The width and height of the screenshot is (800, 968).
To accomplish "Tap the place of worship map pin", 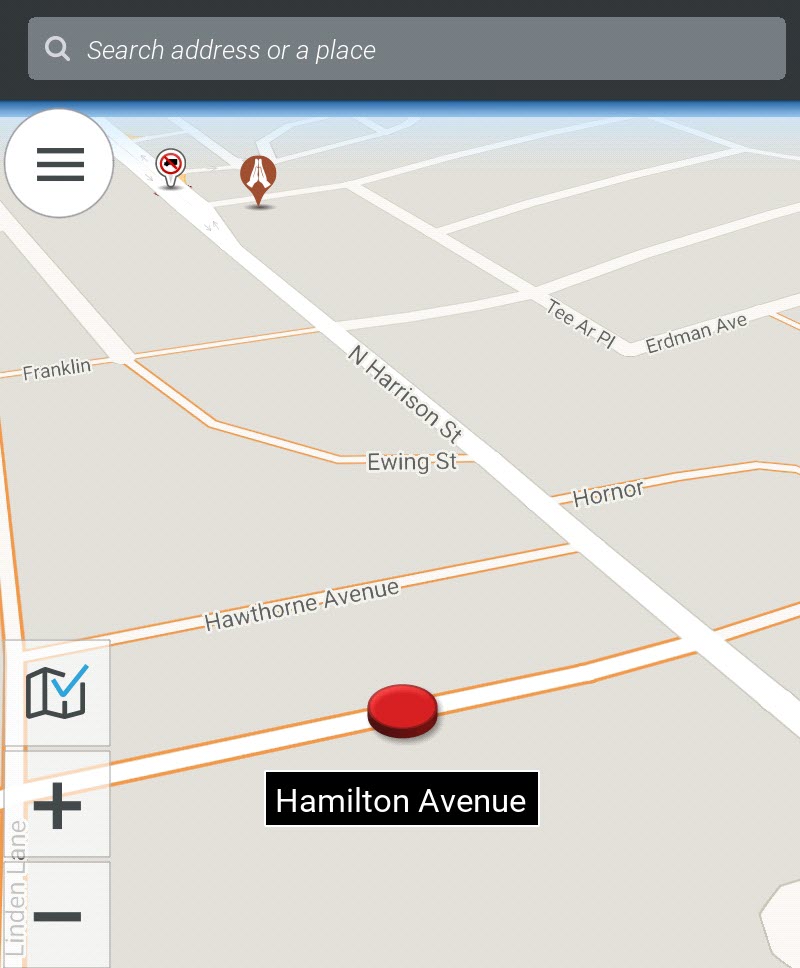I will (x=258, y=177).
